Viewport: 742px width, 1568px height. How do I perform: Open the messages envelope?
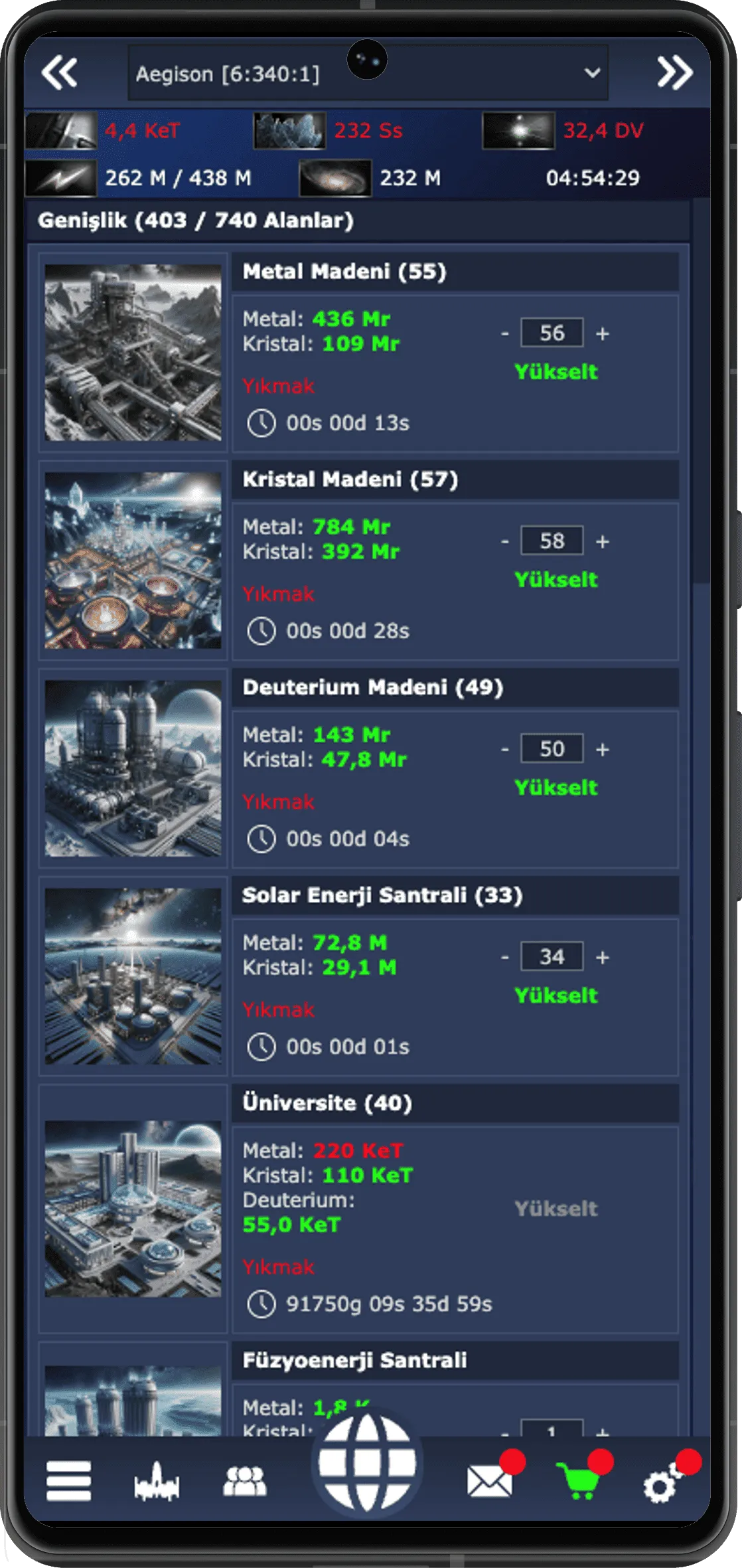pos(490,1482)
